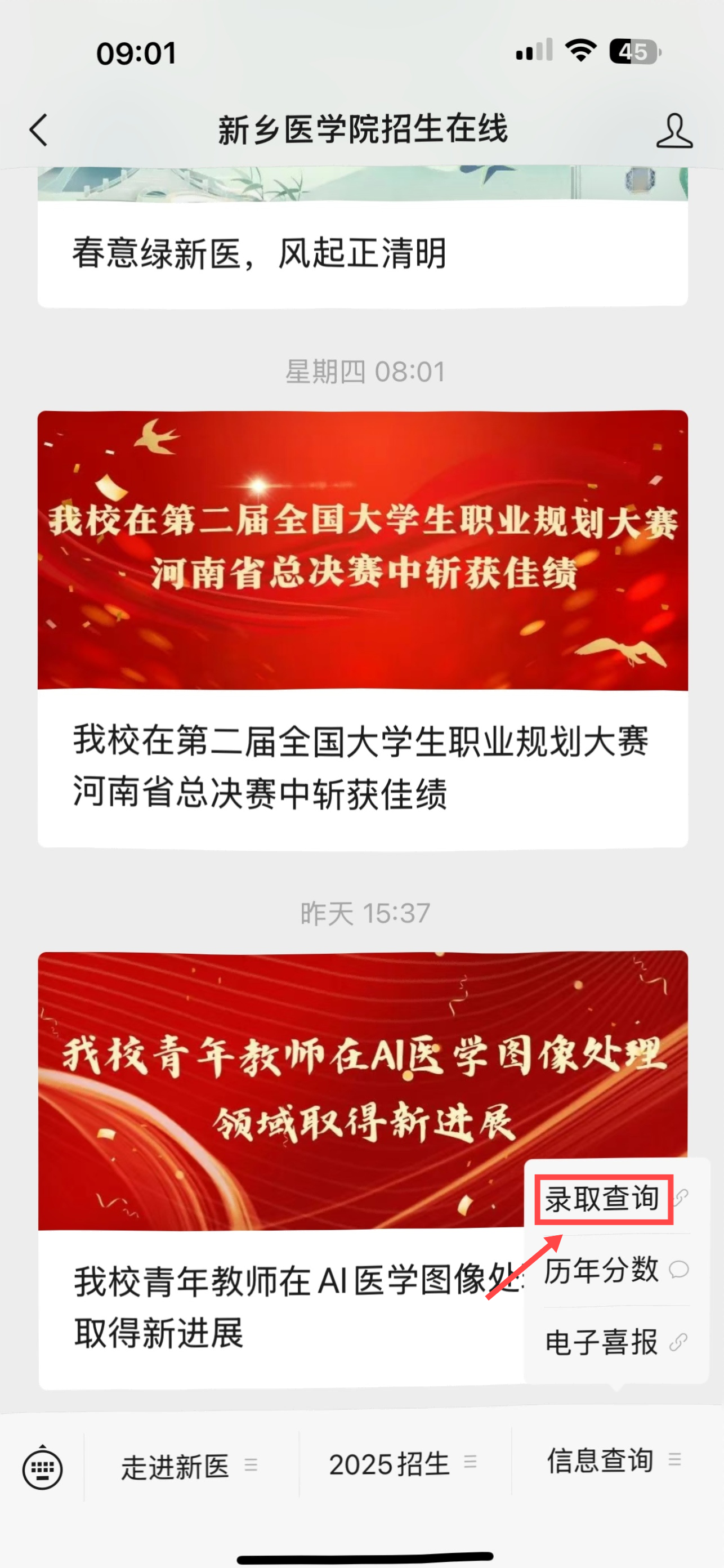Select 录取查询 from the popup menu
This screenshot has width=724, height=1568.
[x=603, y=1199]
